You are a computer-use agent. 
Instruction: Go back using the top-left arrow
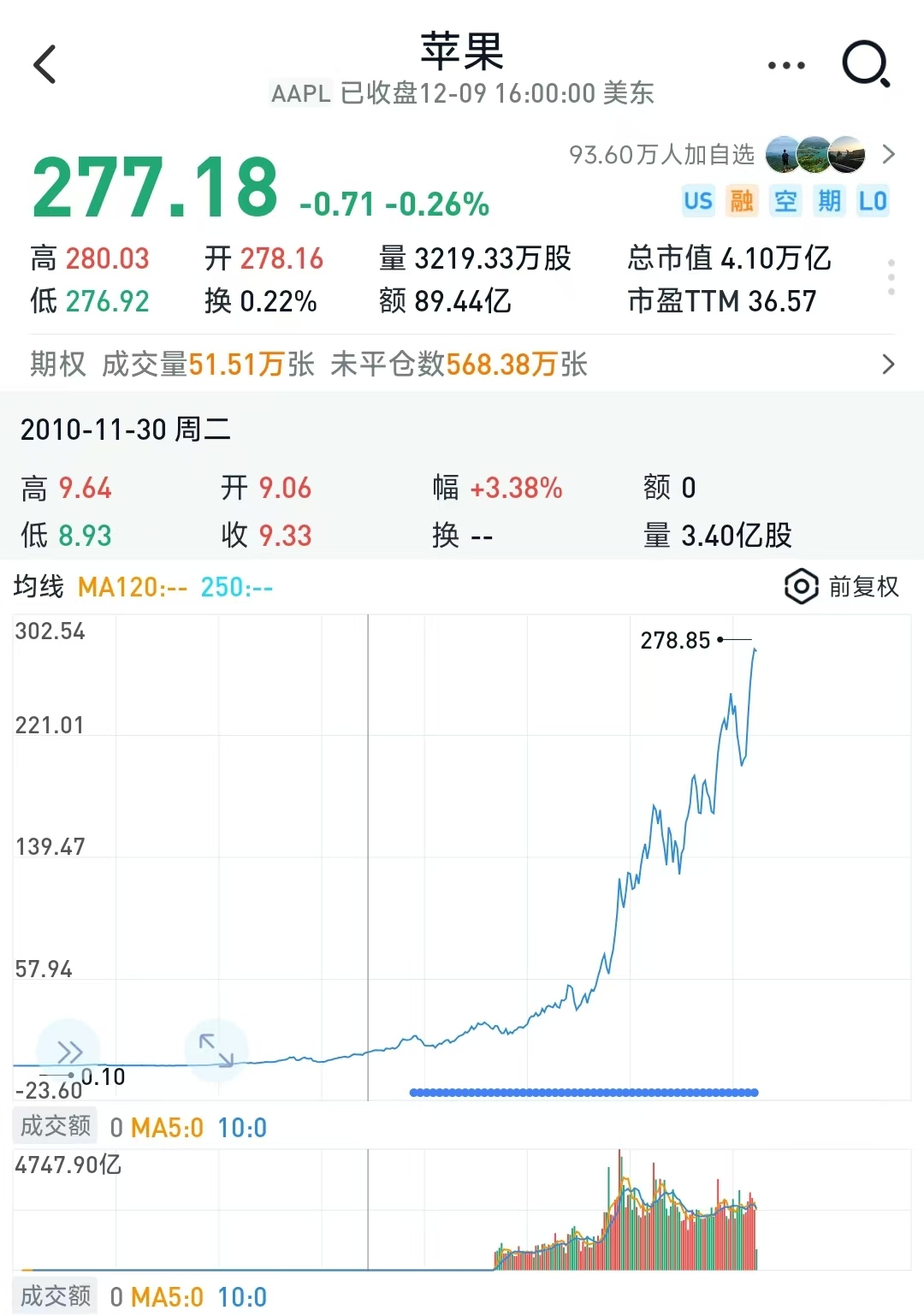(x=44, y=65)
